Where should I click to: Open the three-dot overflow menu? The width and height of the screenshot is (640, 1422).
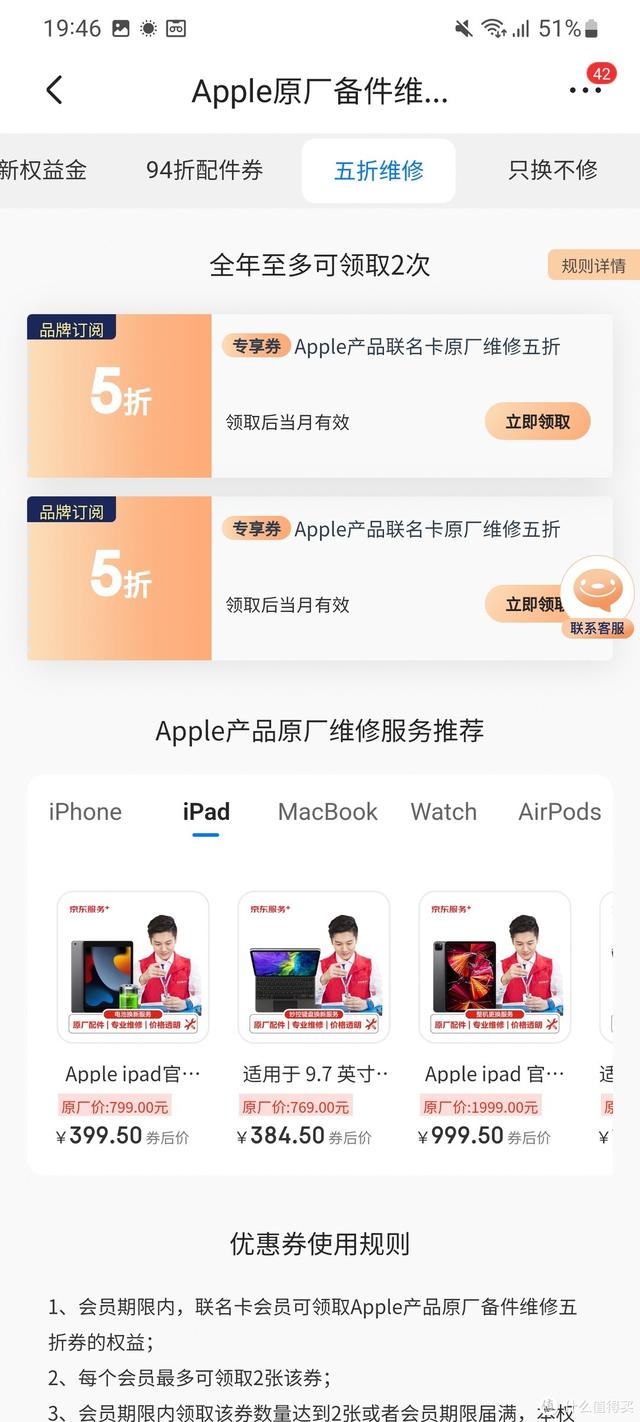point(585,90)
